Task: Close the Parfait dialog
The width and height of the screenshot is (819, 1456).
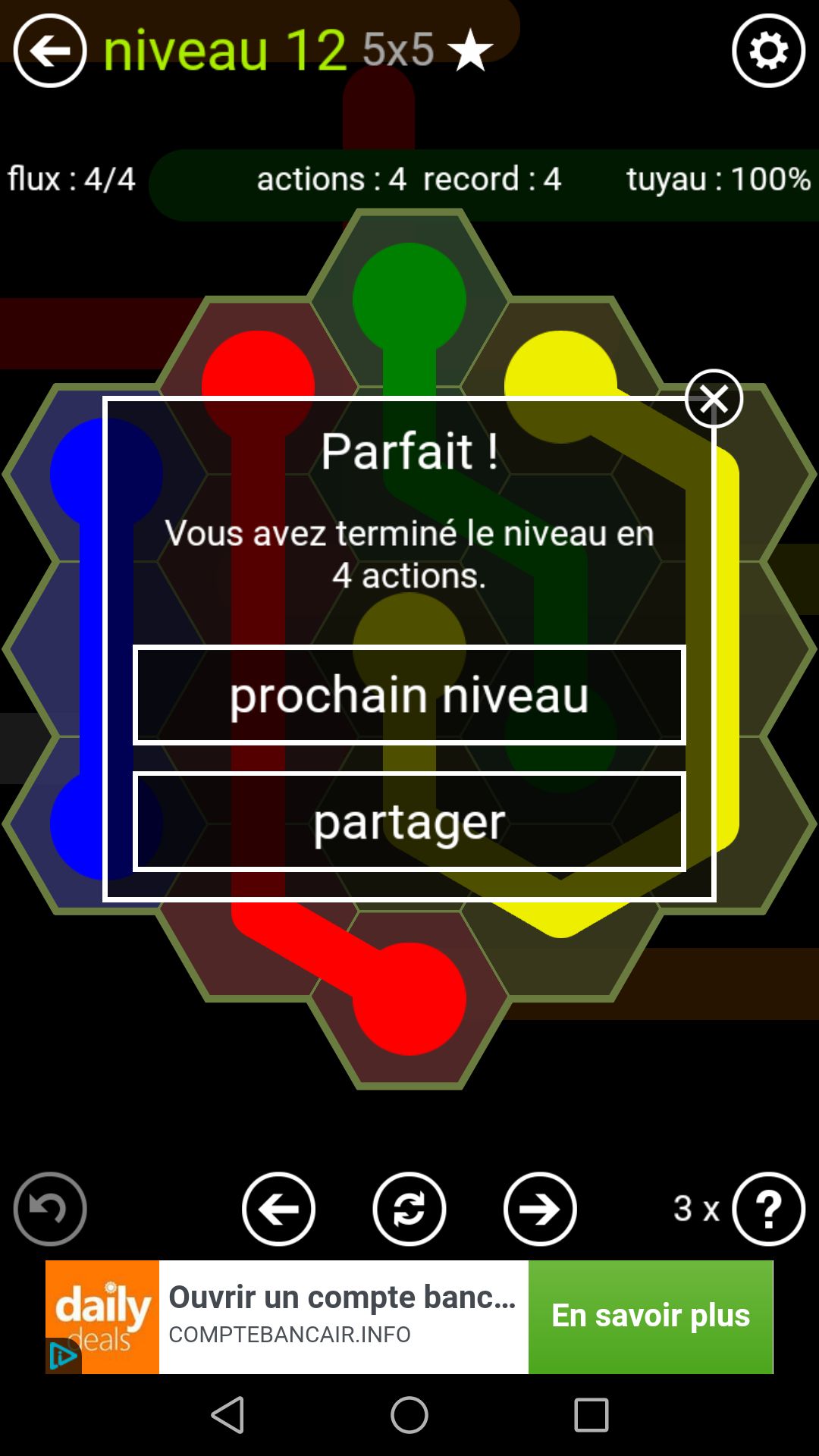Action: click(713, 399)
